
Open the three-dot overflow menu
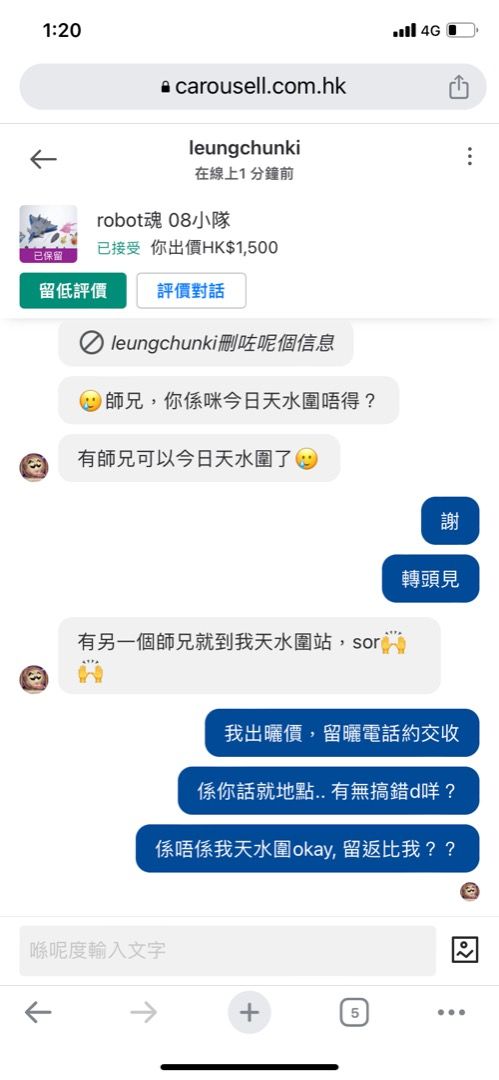pyautogui.click(x=469, y=156)
